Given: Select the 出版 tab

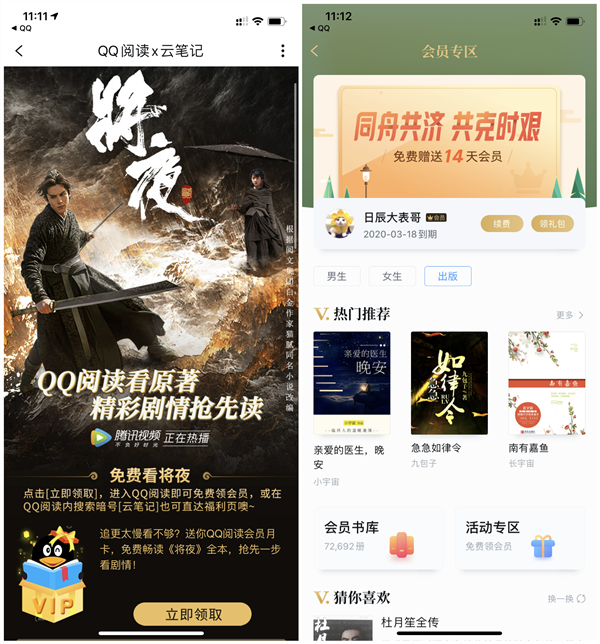Looking at the screenshot, I should [x=447, y=276].
